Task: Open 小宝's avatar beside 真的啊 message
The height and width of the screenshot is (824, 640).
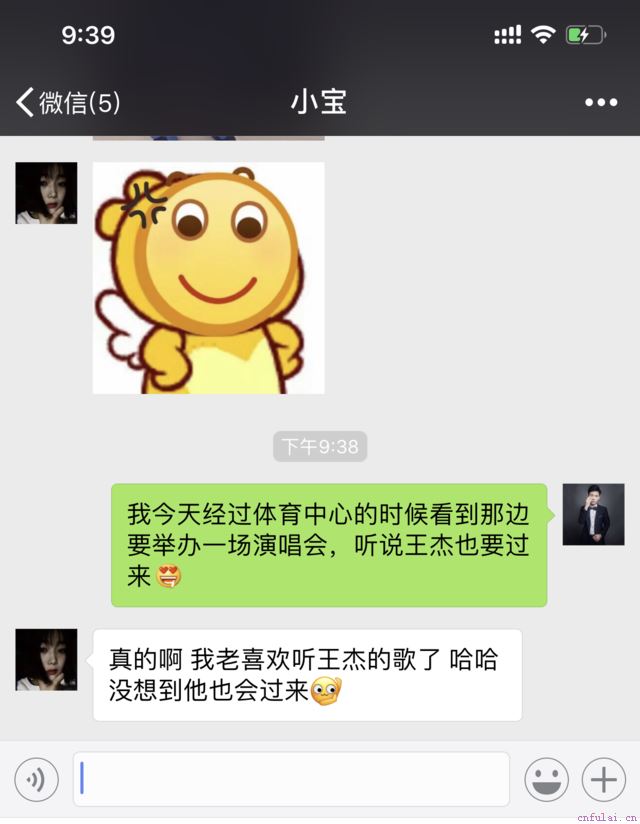Action: [x=46, y=659]
